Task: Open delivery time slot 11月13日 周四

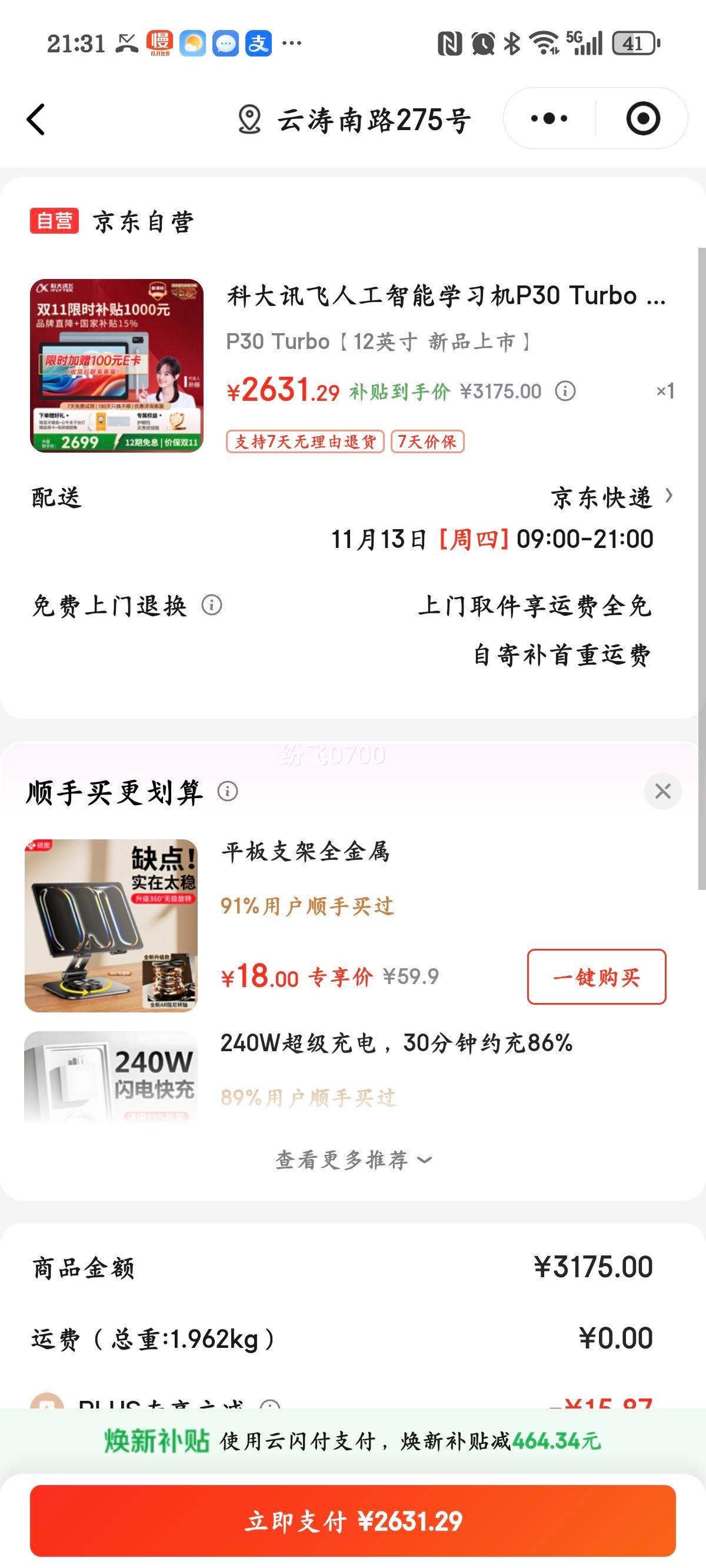Action: click(x=493, y=539)
